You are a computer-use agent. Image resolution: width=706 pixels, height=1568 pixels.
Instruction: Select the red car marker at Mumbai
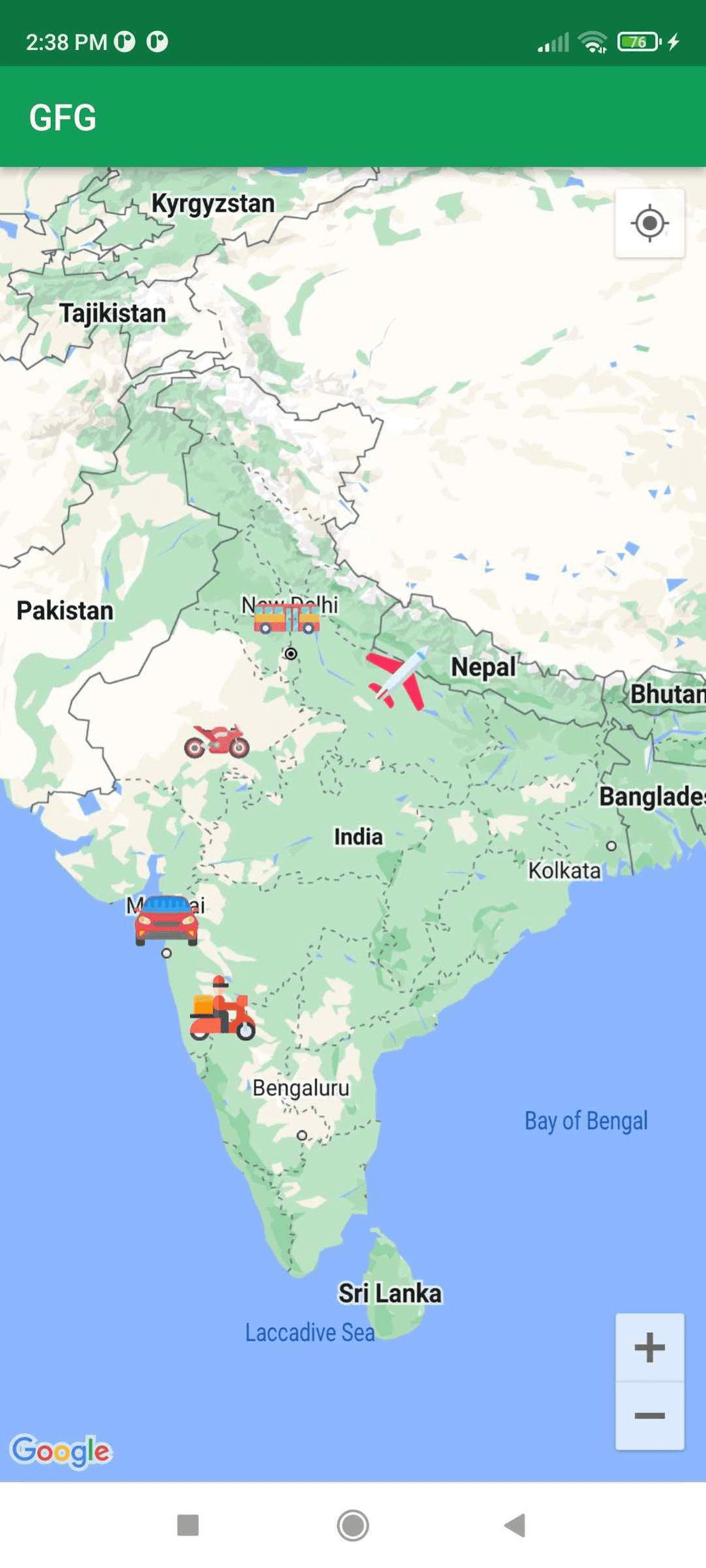click(x=167, y=920)
